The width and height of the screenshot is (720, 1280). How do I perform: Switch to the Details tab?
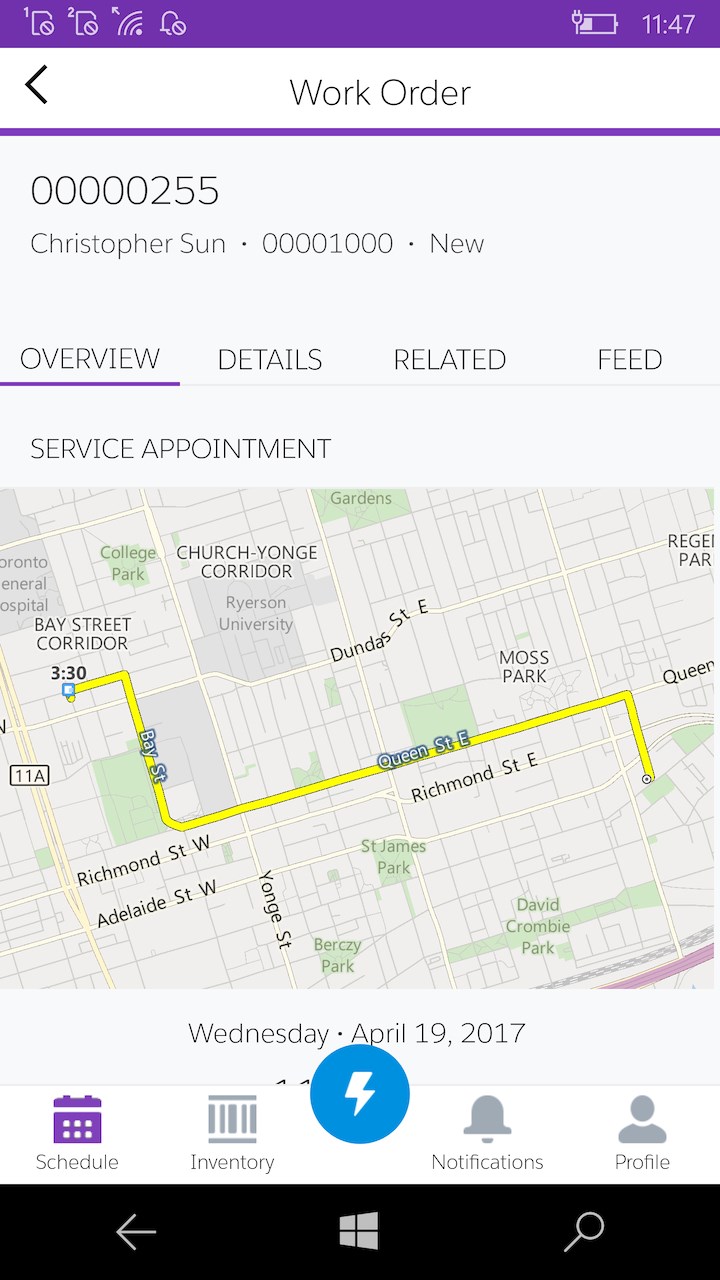coord(270,359)
